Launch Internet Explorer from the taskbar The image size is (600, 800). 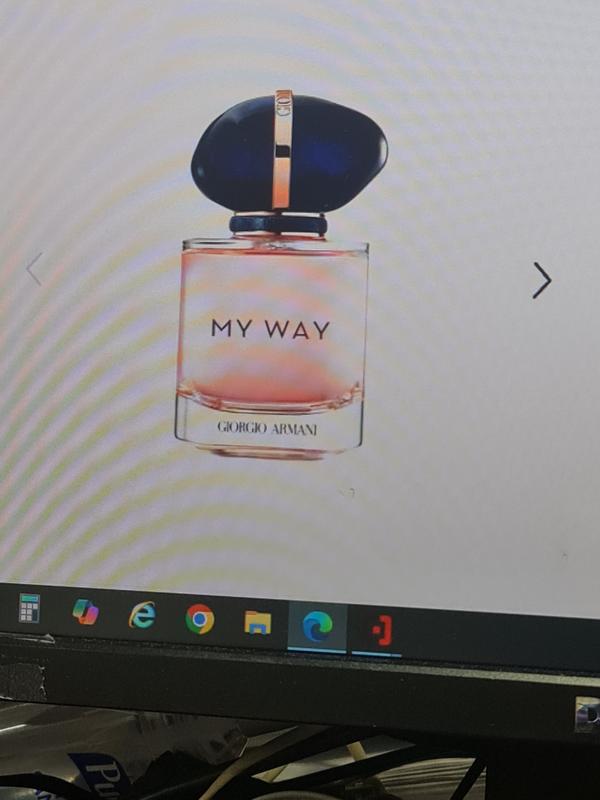pyautogui.click(x=142, y=616)
